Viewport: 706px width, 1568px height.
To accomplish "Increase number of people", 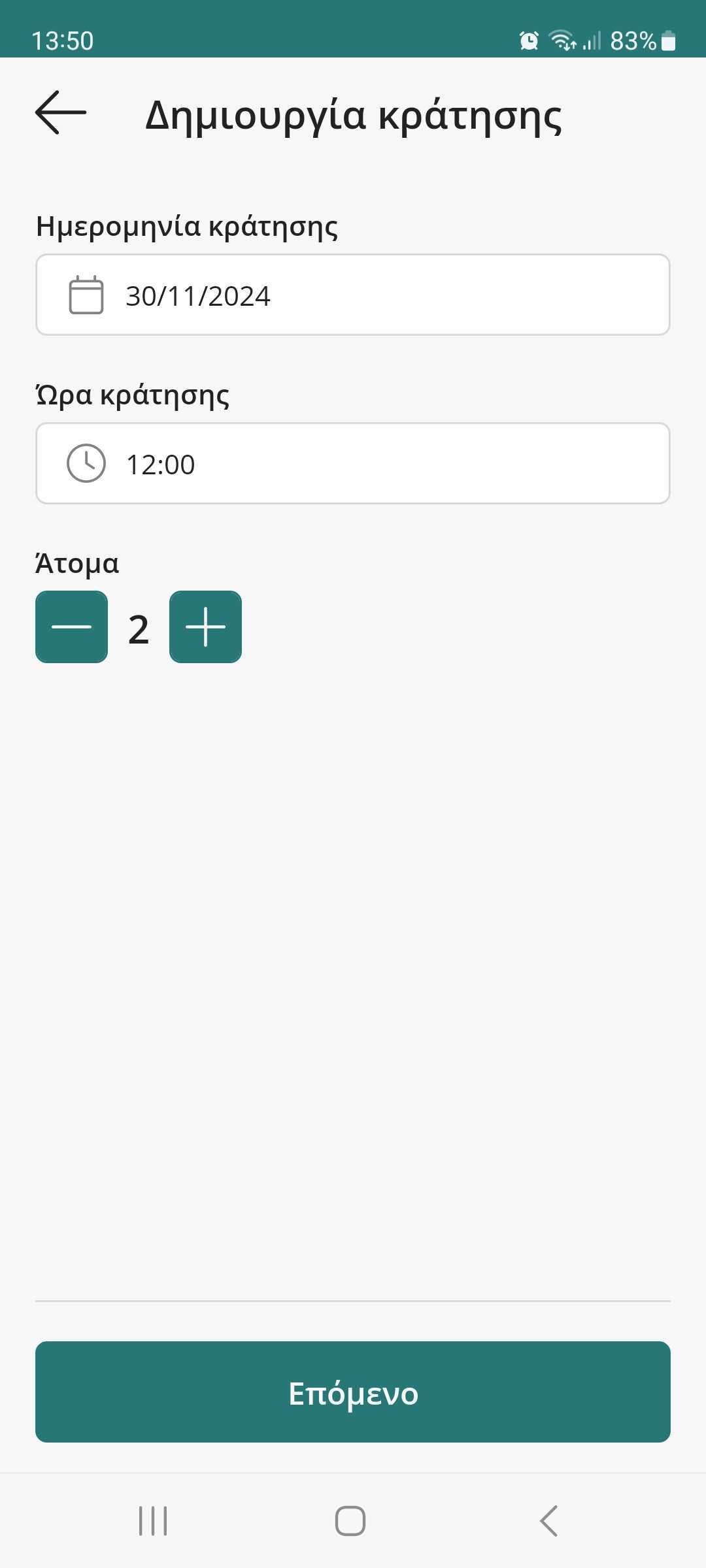I will 205,627.
